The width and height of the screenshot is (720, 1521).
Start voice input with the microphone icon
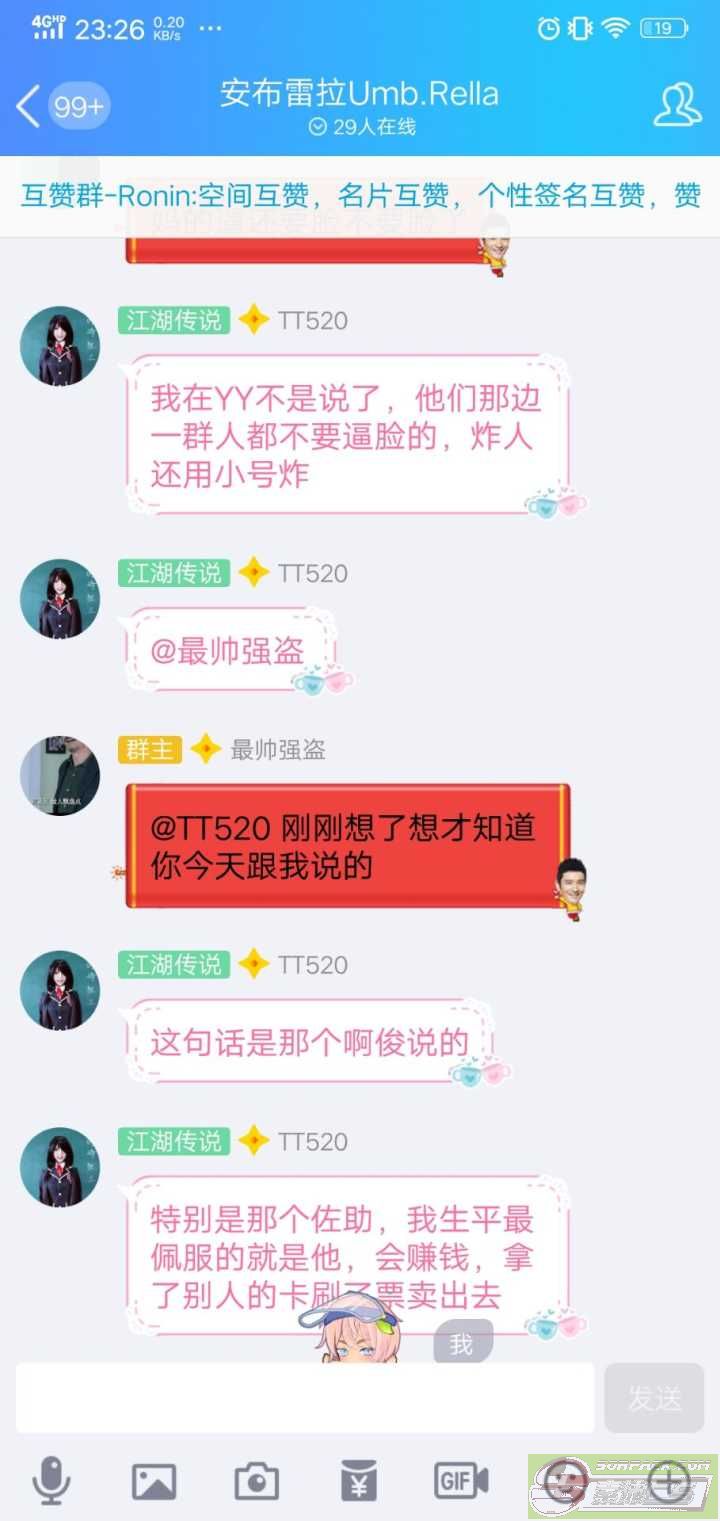coord(51,1481)
